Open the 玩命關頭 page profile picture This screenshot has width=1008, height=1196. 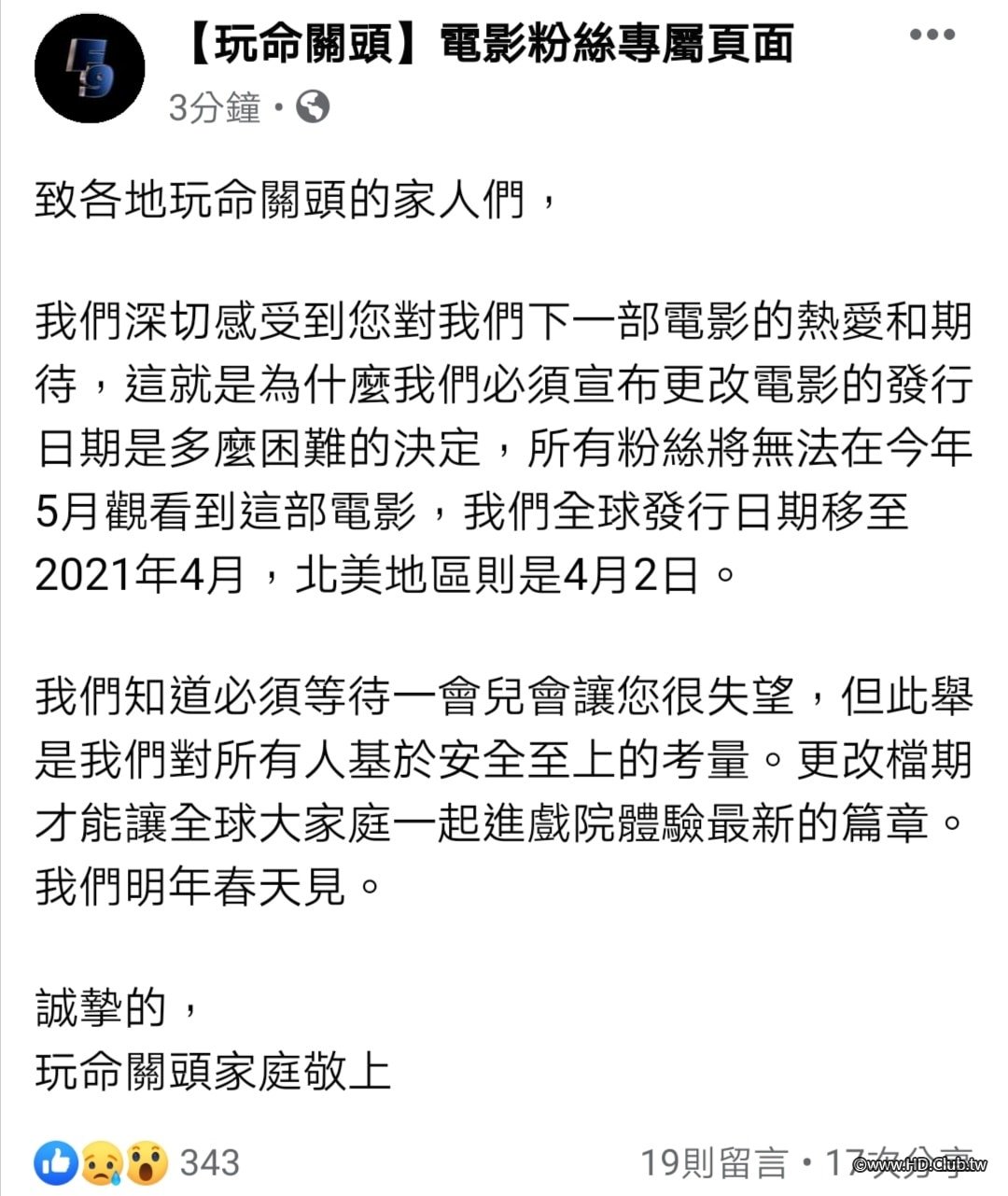[90, 68]
